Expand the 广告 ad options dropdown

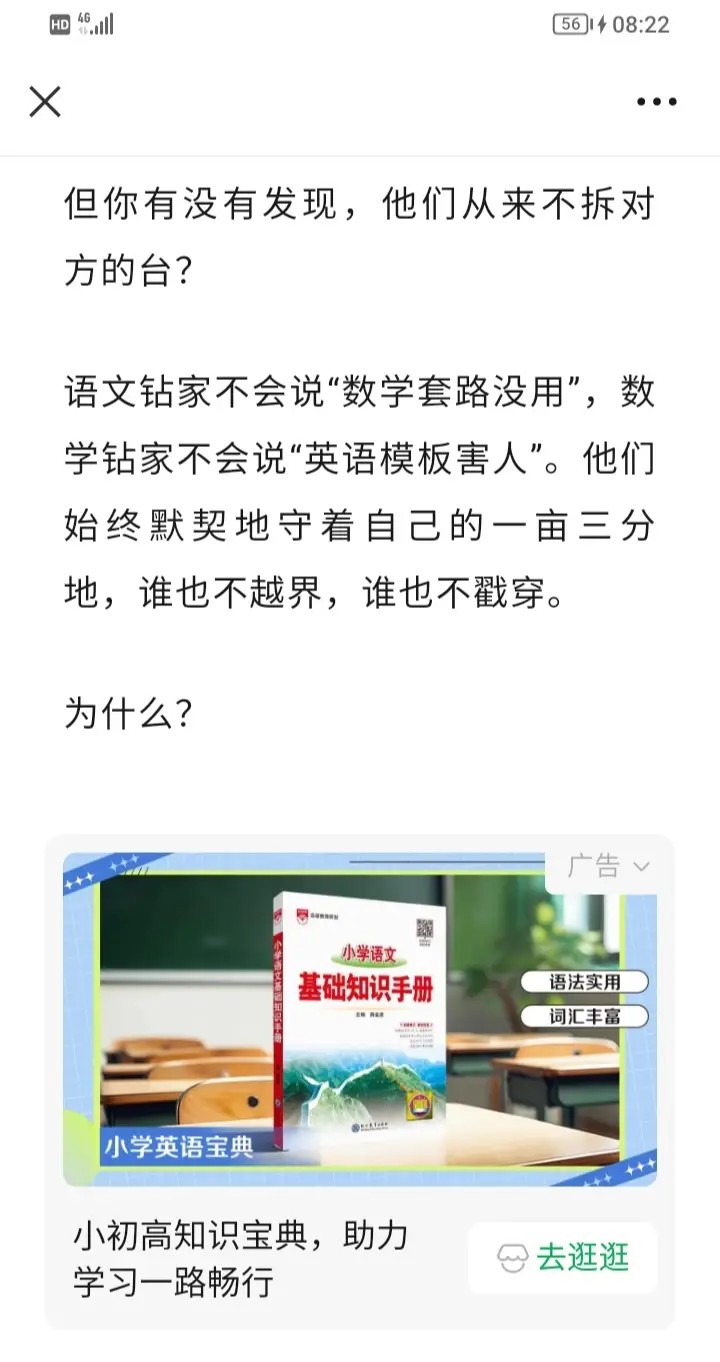pyautogui.click(x=609, y=866)
